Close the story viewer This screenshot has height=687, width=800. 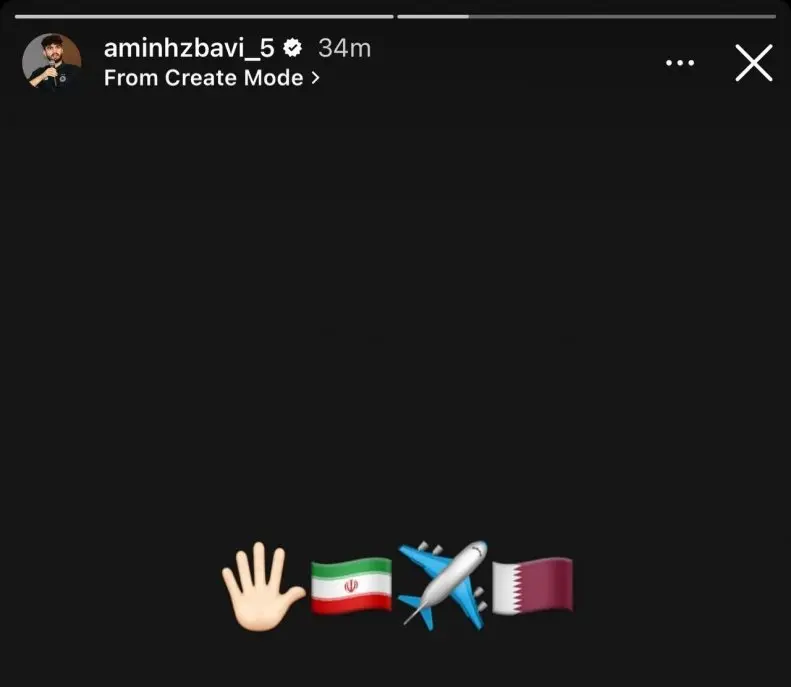click(753, 63)
